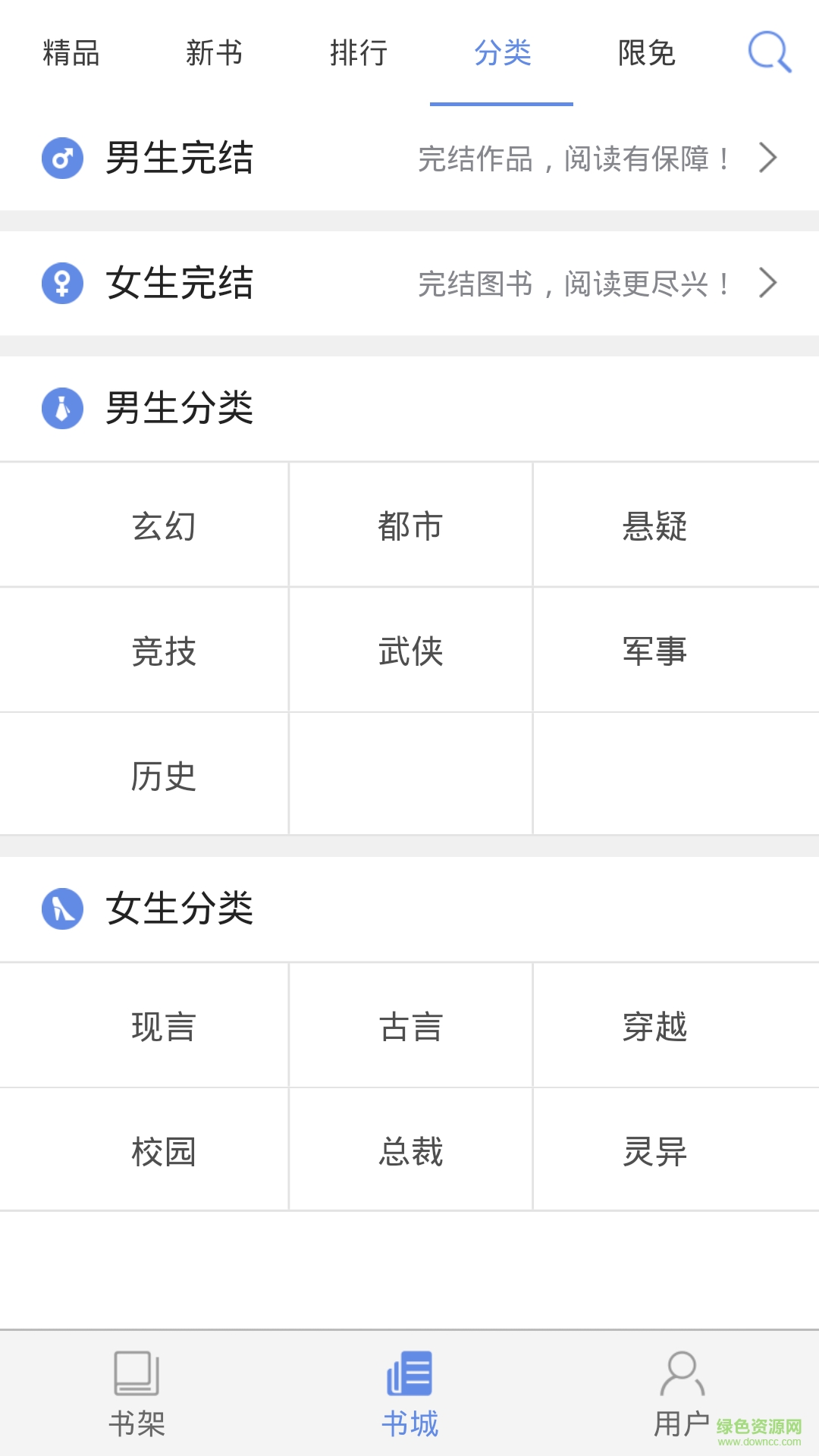
Task: Select the 都市 category
Action: tap(410, 526)
